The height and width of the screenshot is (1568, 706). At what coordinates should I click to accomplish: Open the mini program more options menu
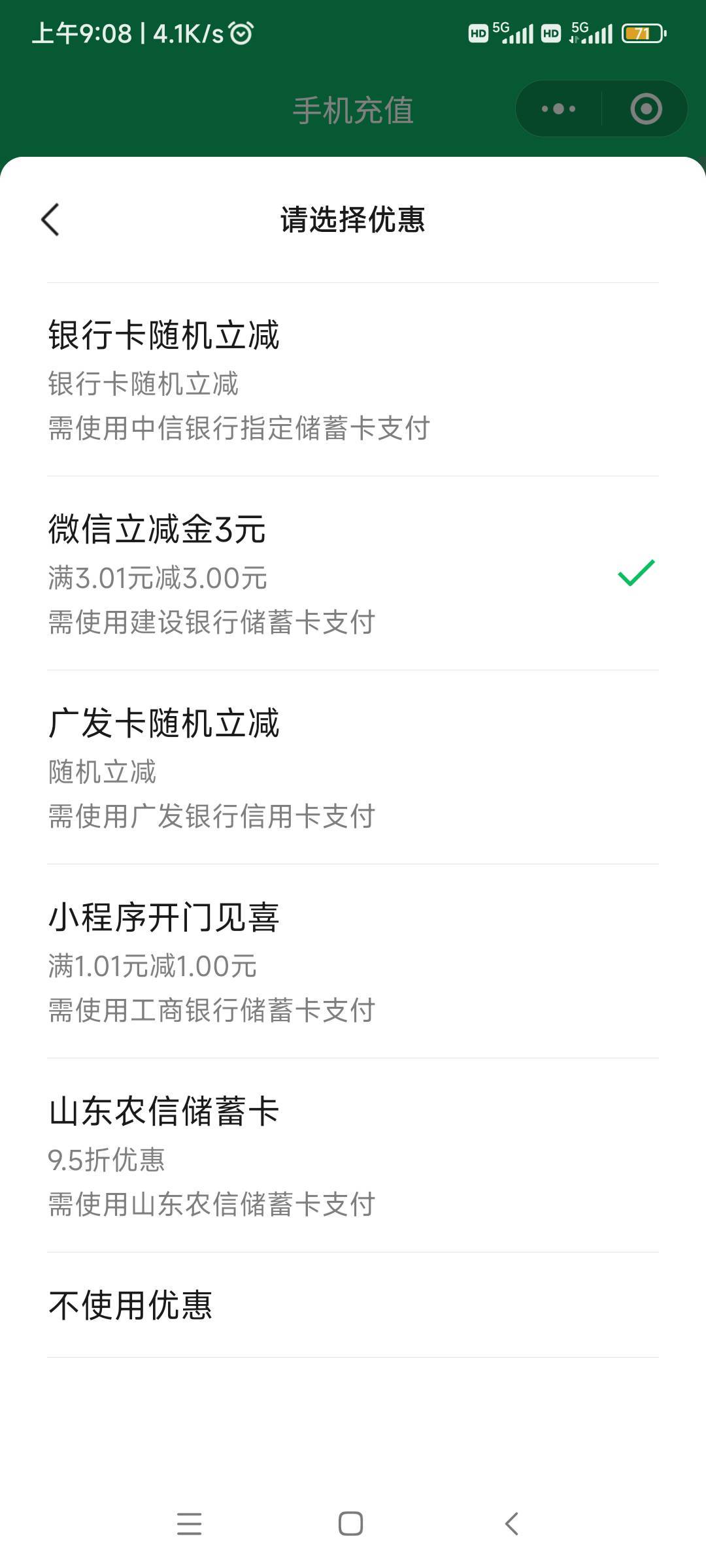point(558,109)
